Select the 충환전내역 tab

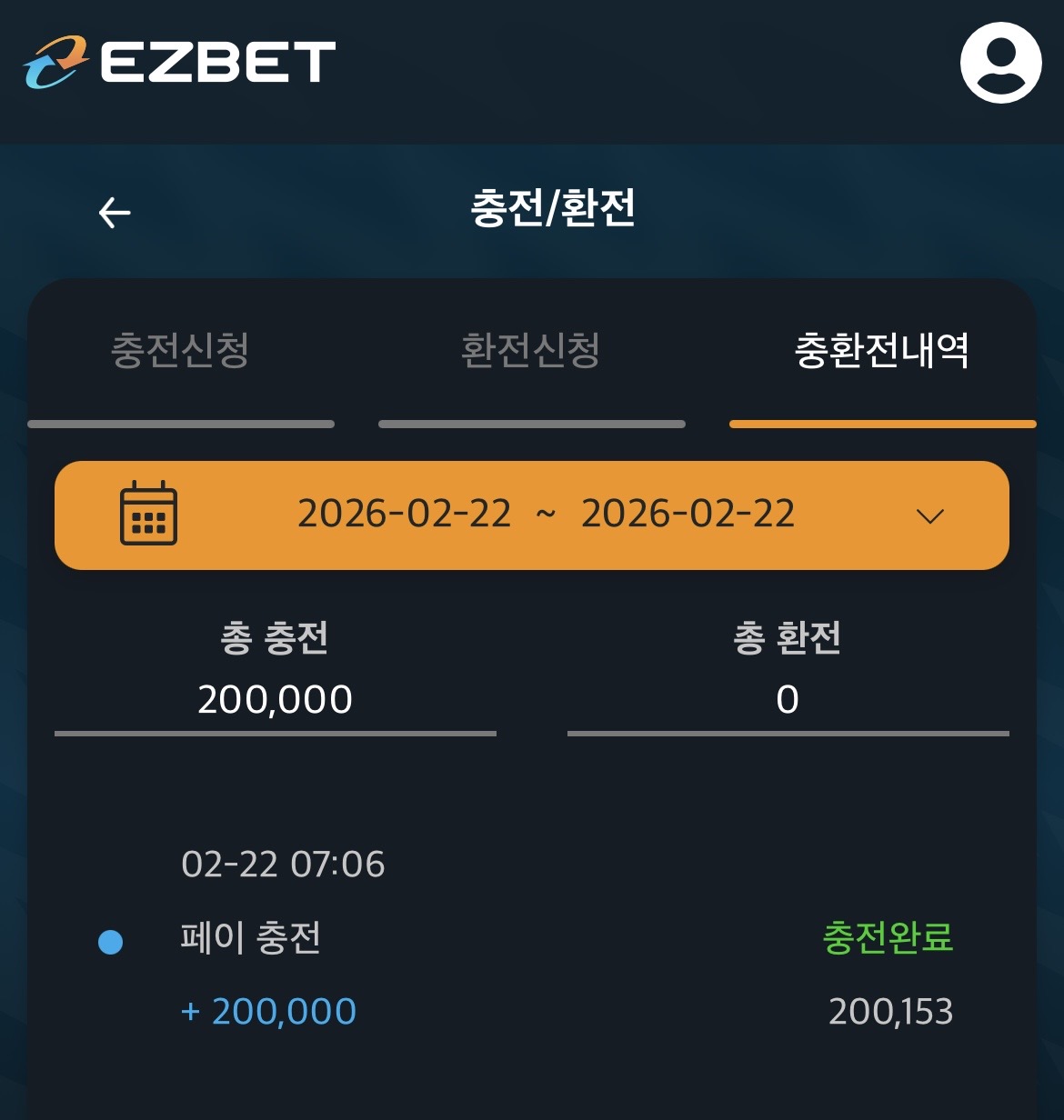click(882, 351)
